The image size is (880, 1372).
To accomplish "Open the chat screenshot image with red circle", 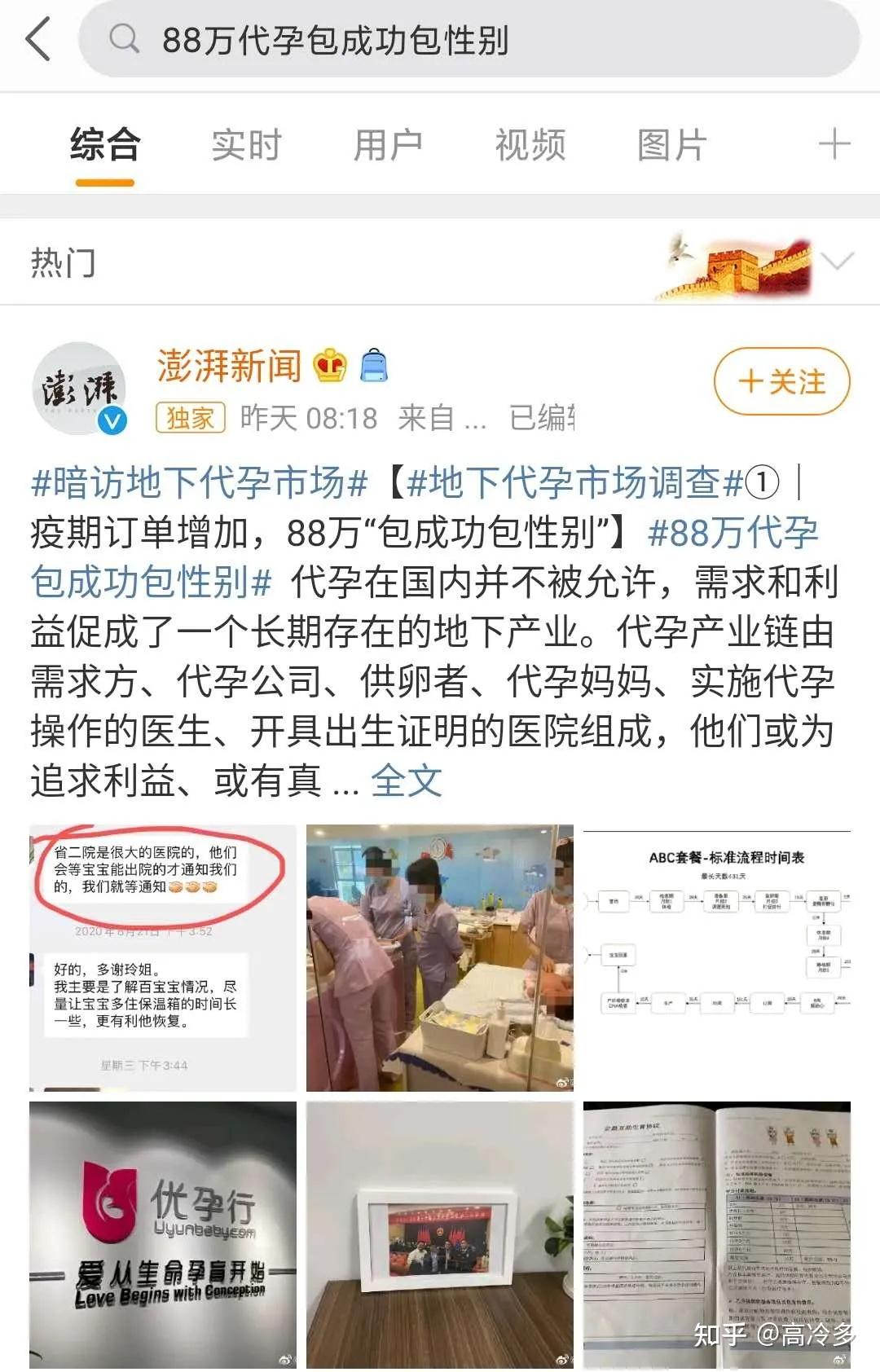I will 163,957.
